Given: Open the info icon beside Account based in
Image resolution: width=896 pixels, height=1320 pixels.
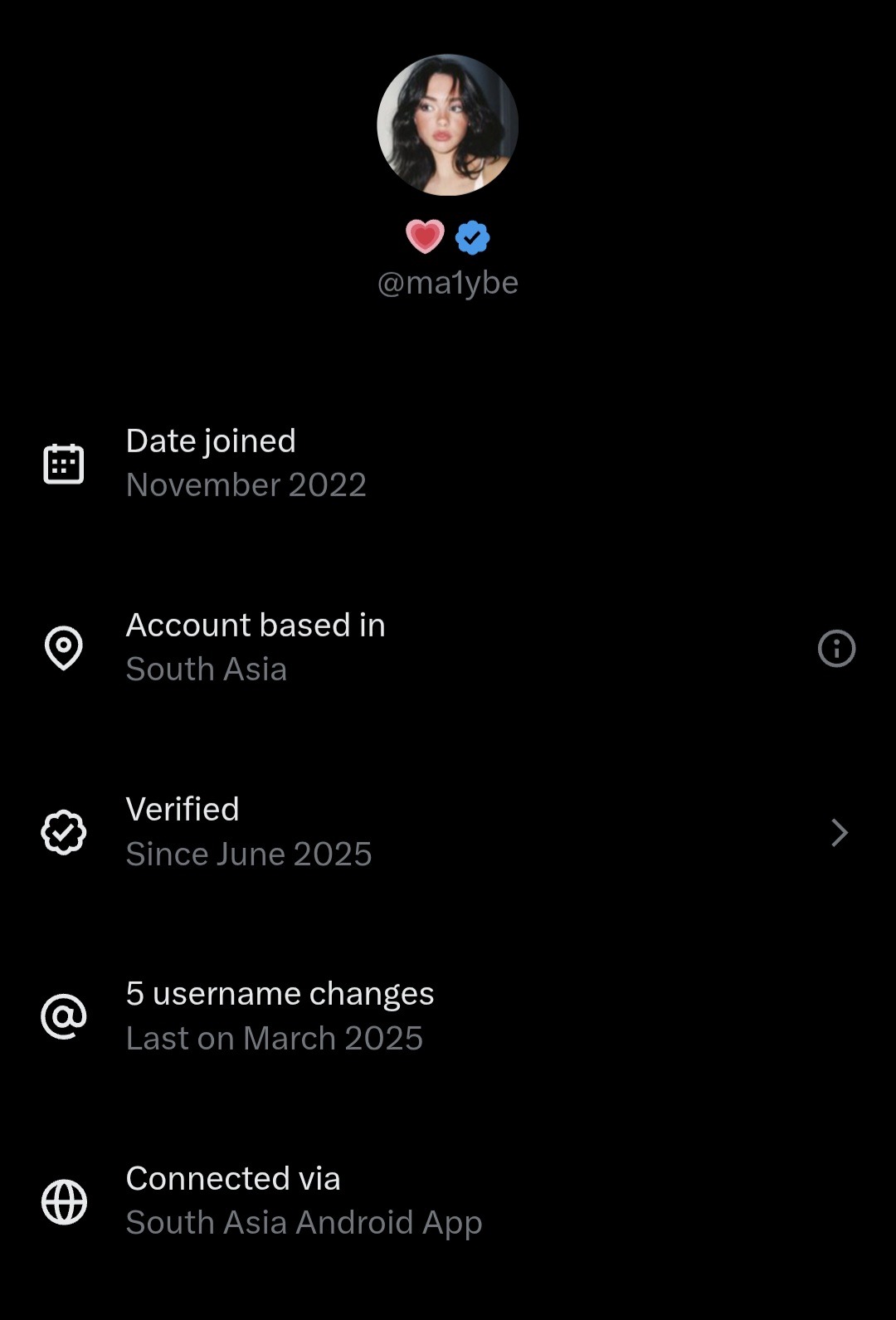Looking at the screenshot, I should click(836, 648).
